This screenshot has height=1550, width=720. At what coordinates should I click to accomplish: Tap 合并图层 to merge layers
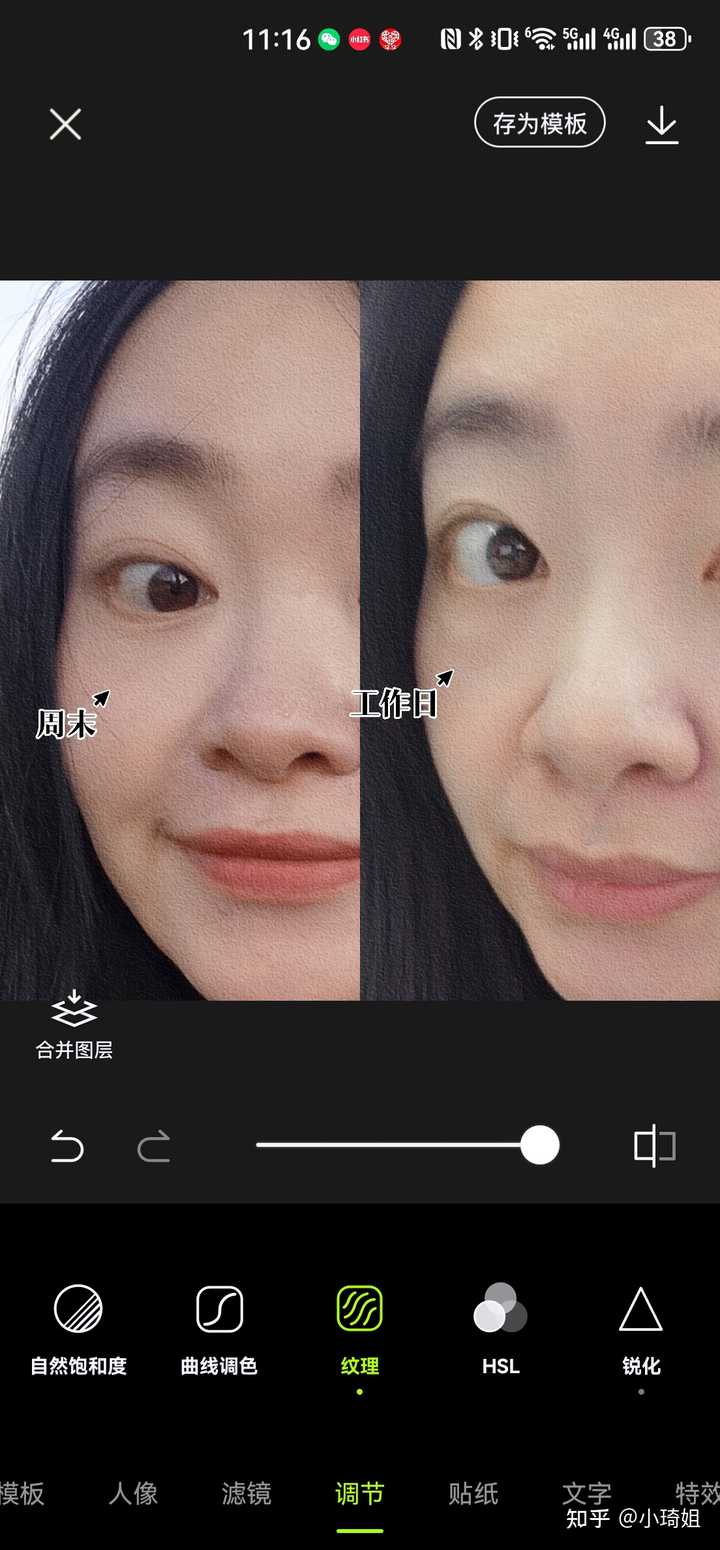pyautogui.click(x=74, y=1025)
